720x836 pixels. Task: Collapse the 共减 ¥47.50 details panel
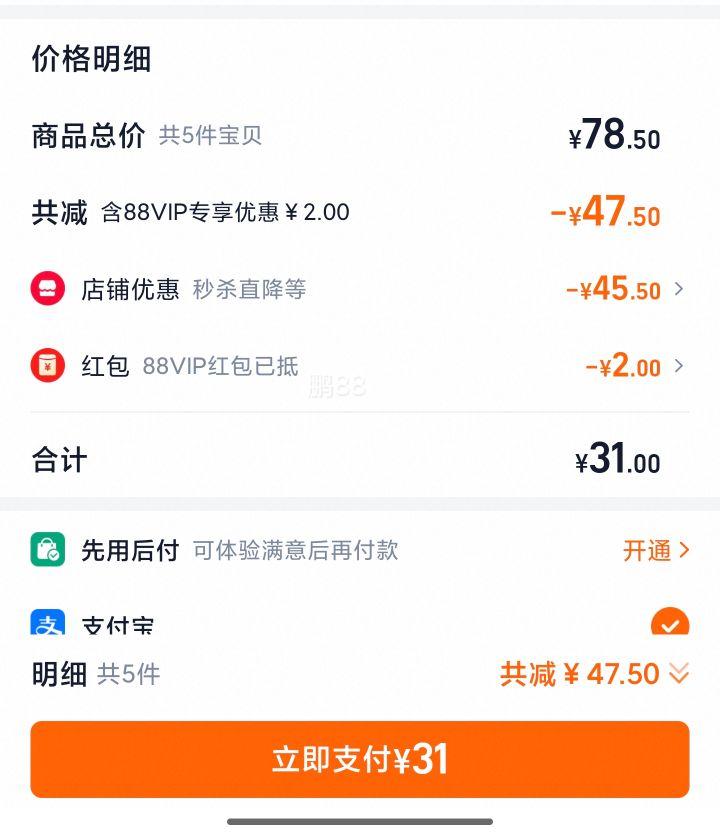679,674
